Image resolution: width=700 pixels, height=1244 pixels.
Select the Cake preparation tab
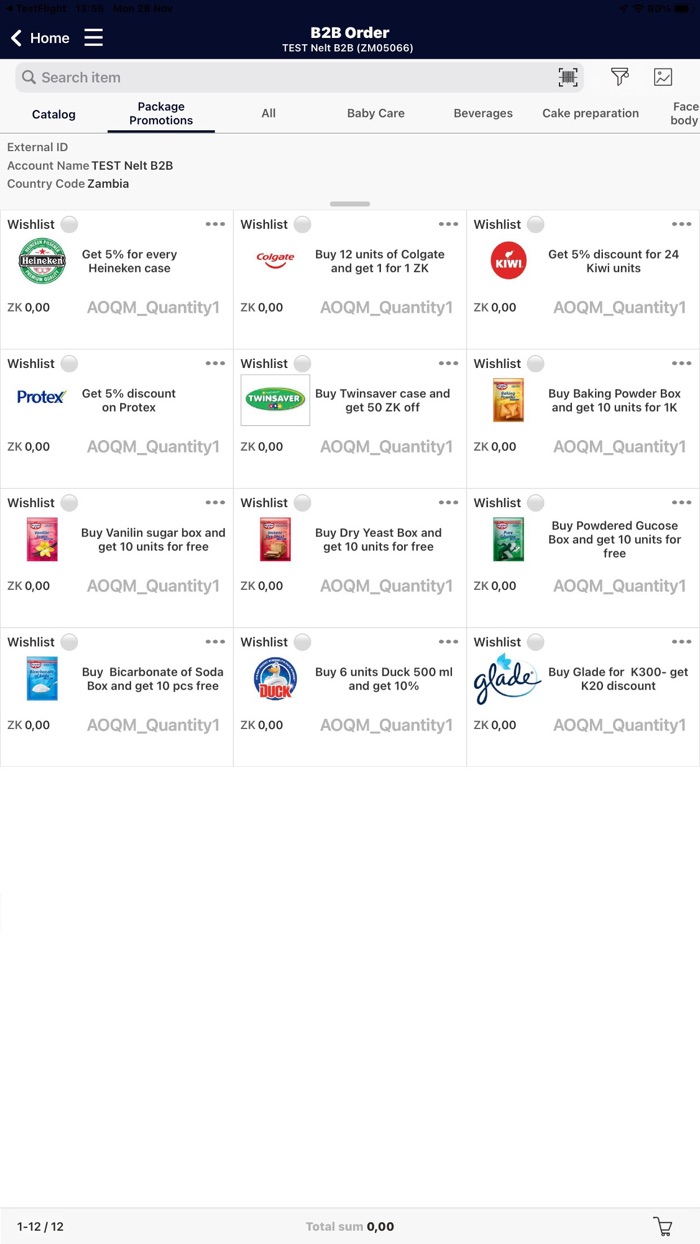coord(590,113)
